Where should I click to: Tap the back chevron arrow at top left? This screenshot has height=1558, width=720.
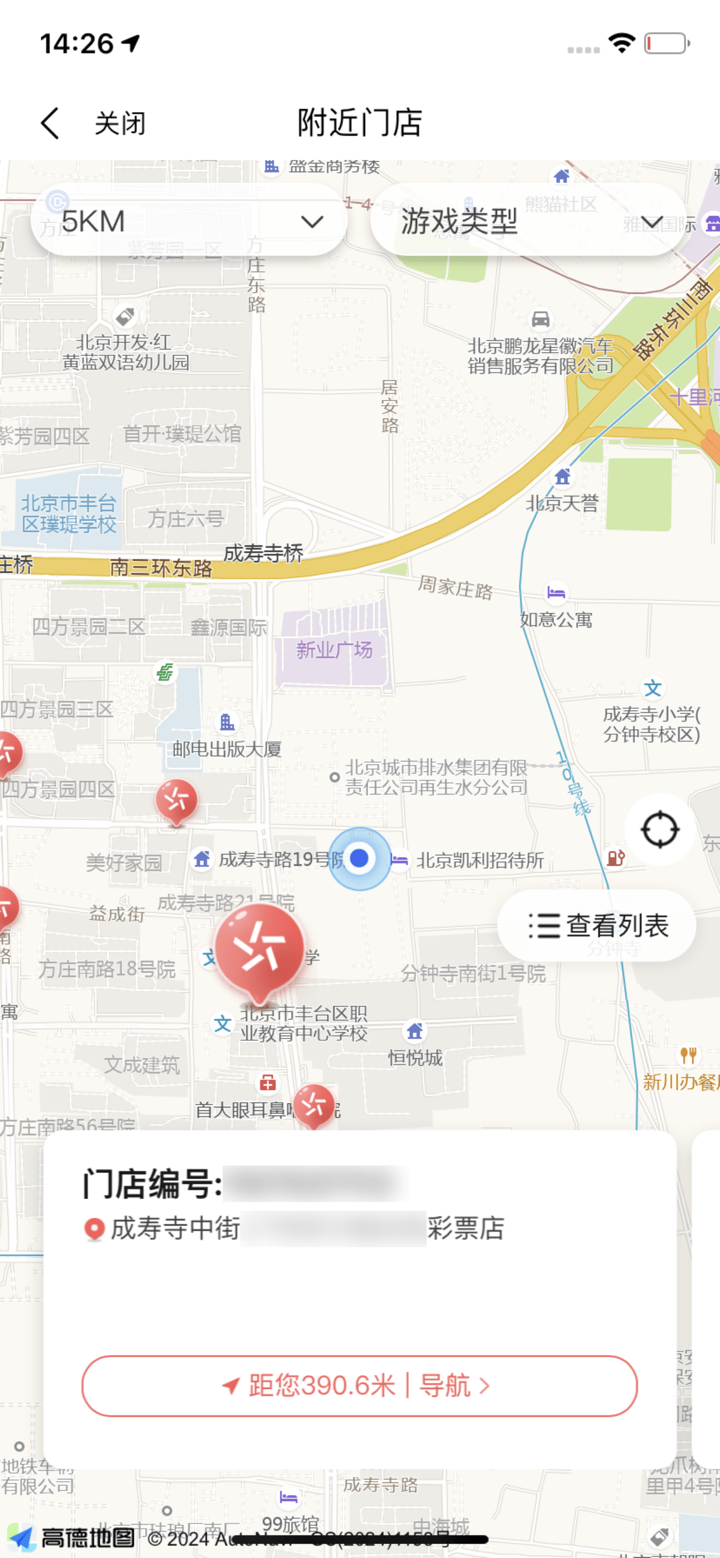click(x=47, y=122)
